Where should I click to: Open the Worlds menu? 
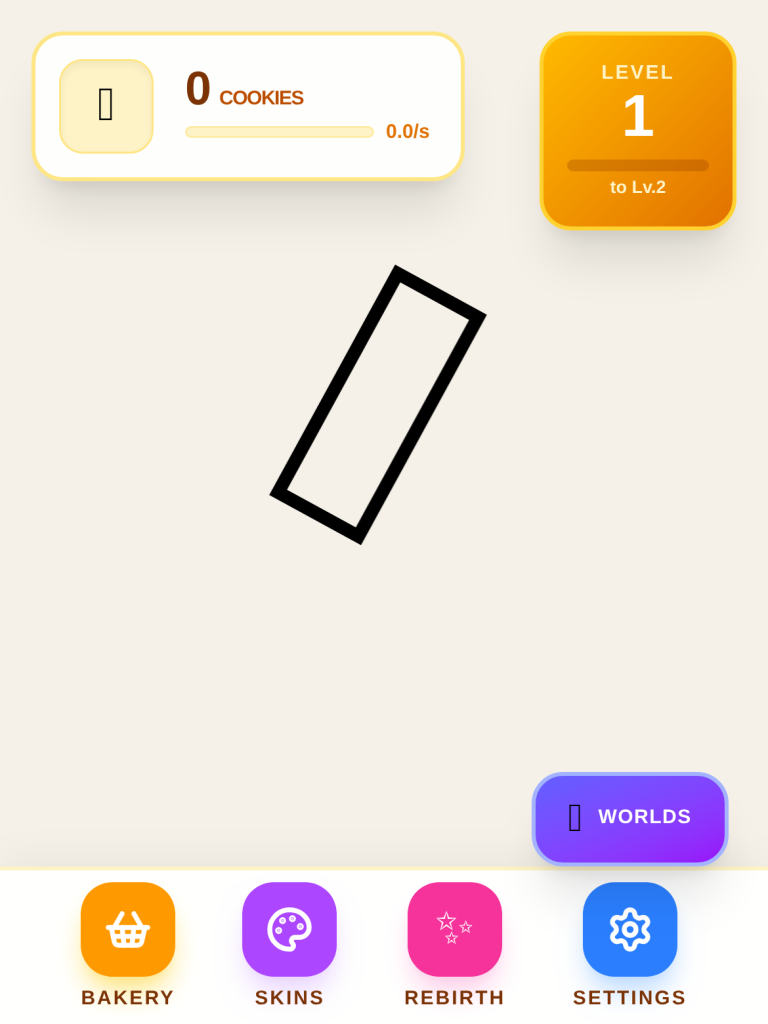coord(629,817)
